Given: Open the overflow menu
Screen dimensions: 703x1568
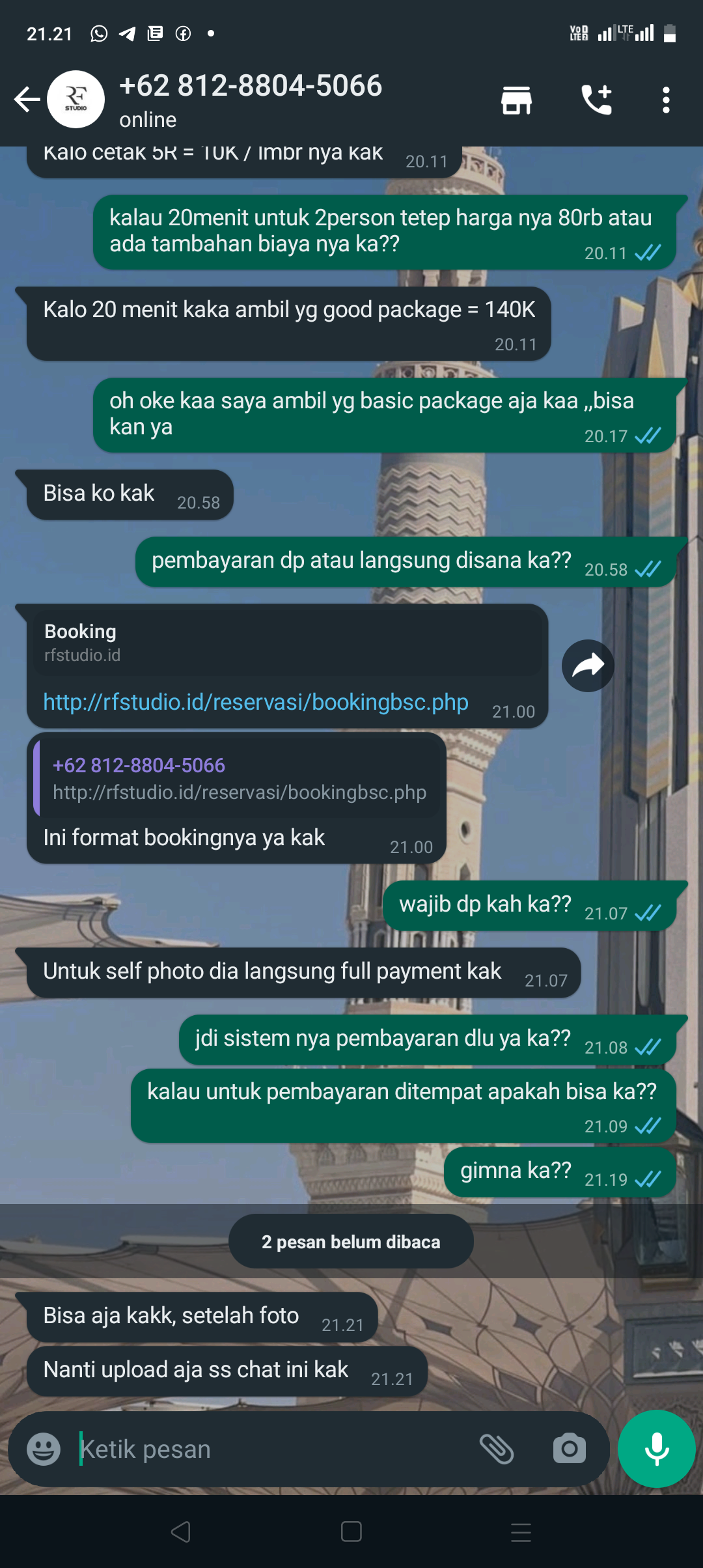Looking at the screenshot, I should pos(665,100).
